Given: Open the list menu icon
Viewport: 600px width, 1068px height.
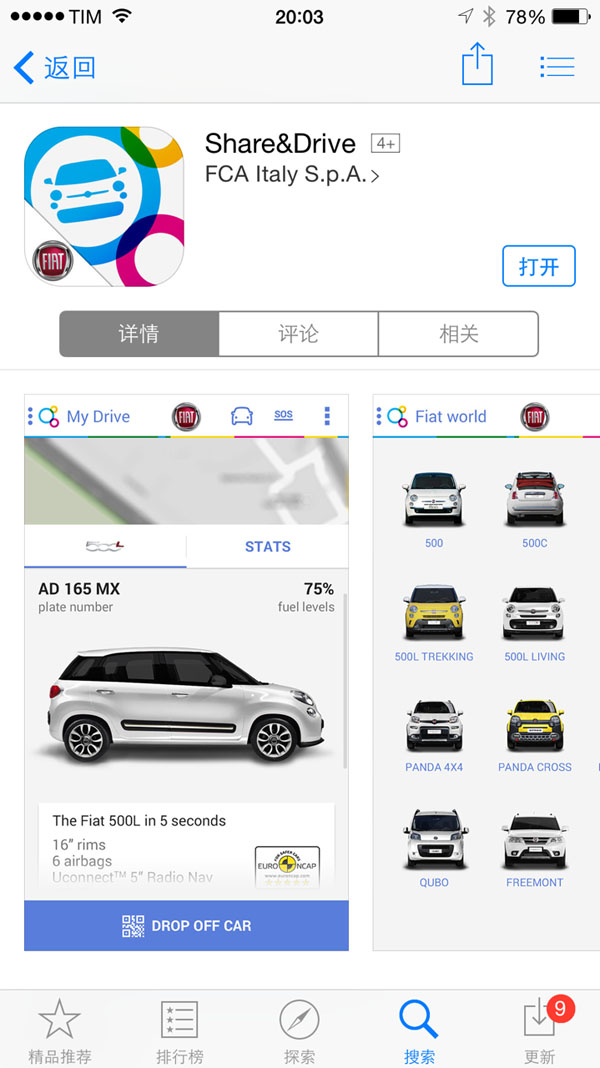Looking at the screenshot, I should coord(557,67).
